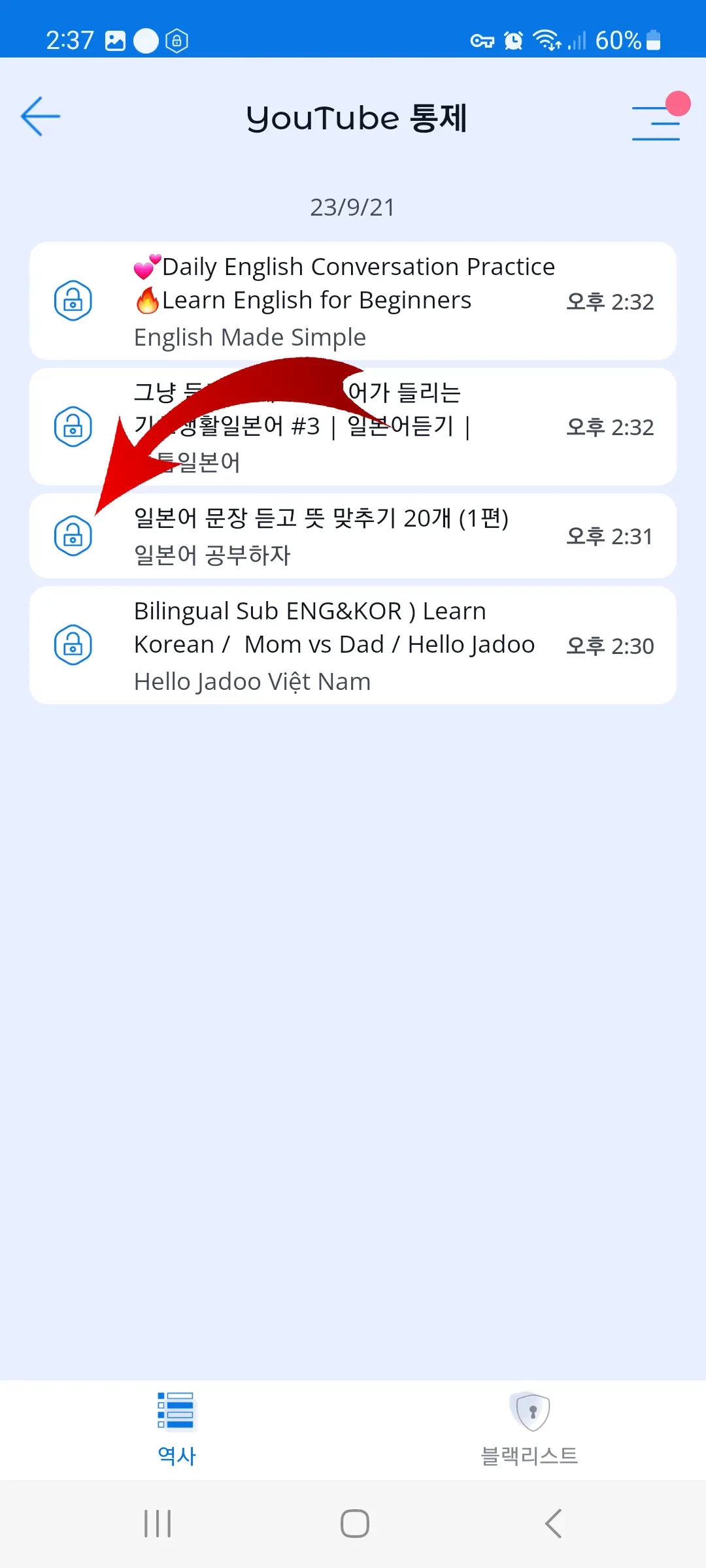Tap lock icon for 기초생활일본어 #3 video
Viewport: 706px width, 1568px height.
tap(73, 427)
